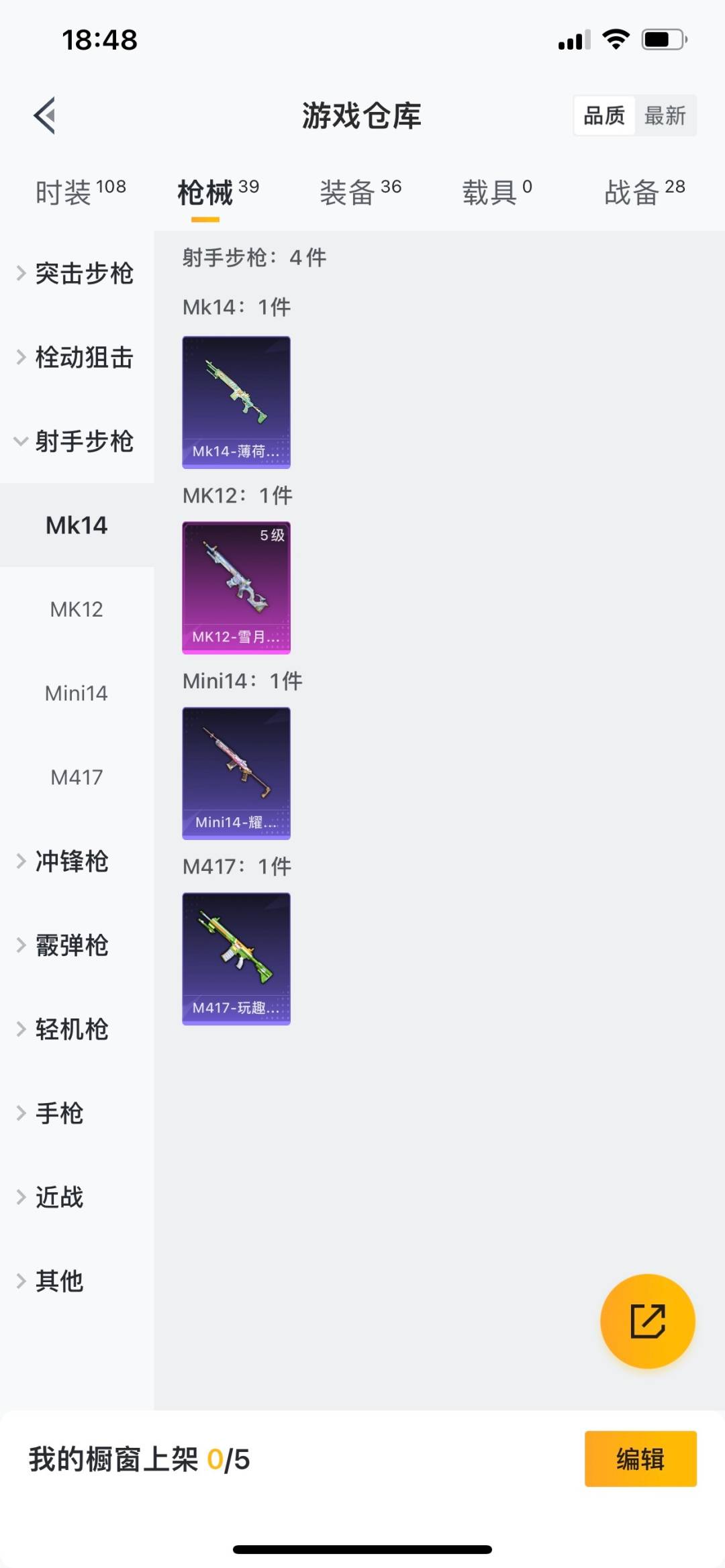Screen dimensions: 725x1568
Task: Select MK12 in the sidebar
Action: point(77,609)
